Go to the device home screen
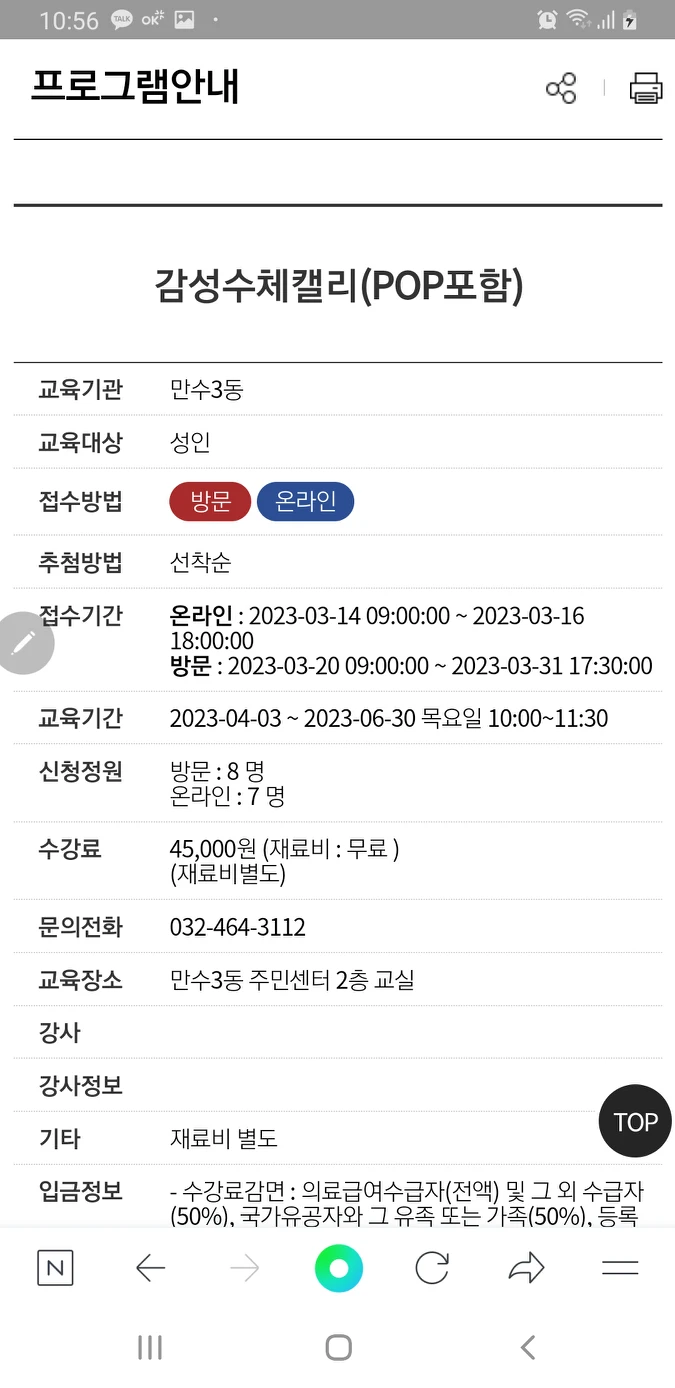The height and width of the screenshot is (1388, 675). point(338,1347)
